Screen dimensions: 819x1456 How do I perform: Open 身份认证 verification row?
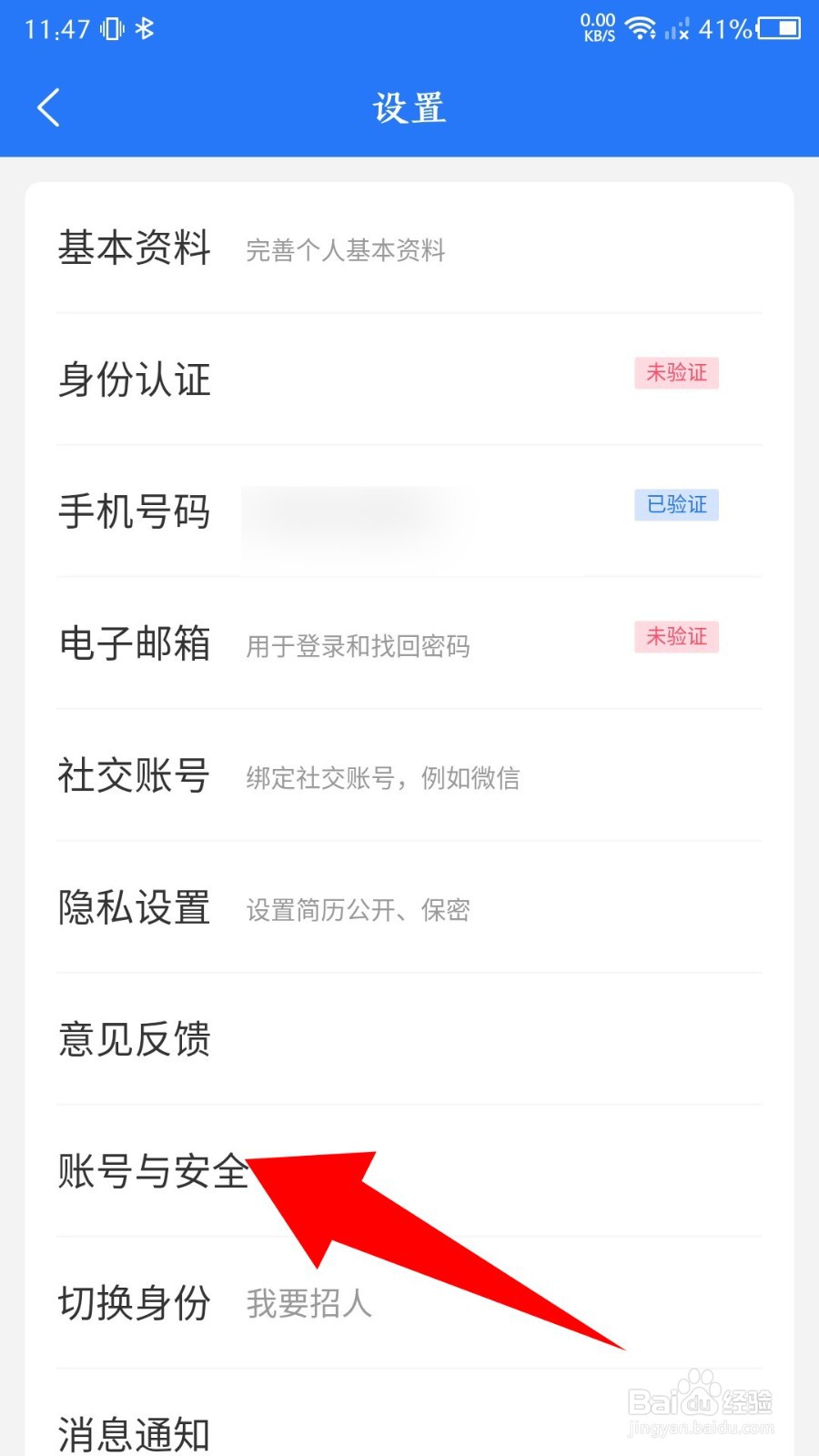tap(409, 379)
